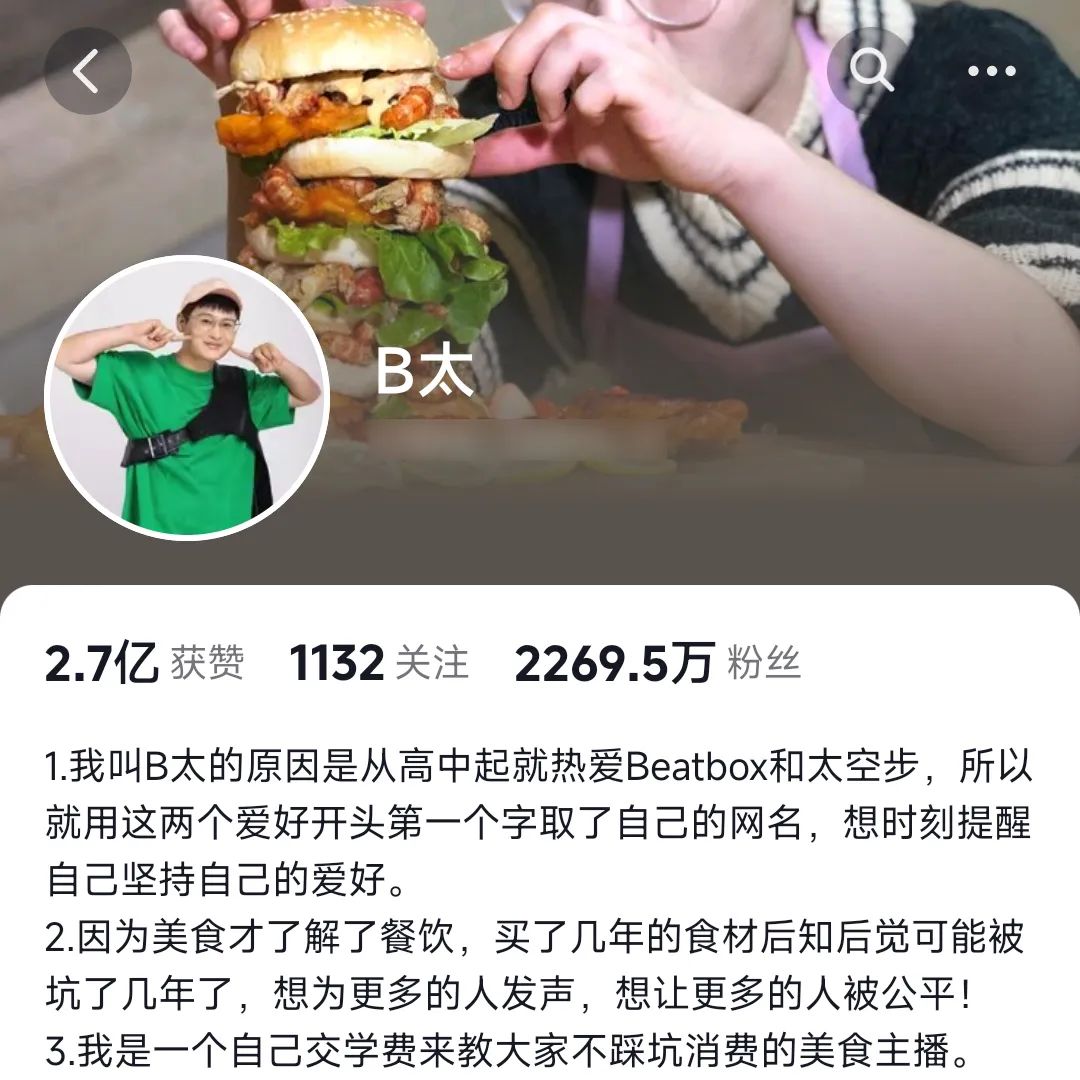
Task: View the 2.7亿 获赞 likes count
Action: click(x=144, y=663)
